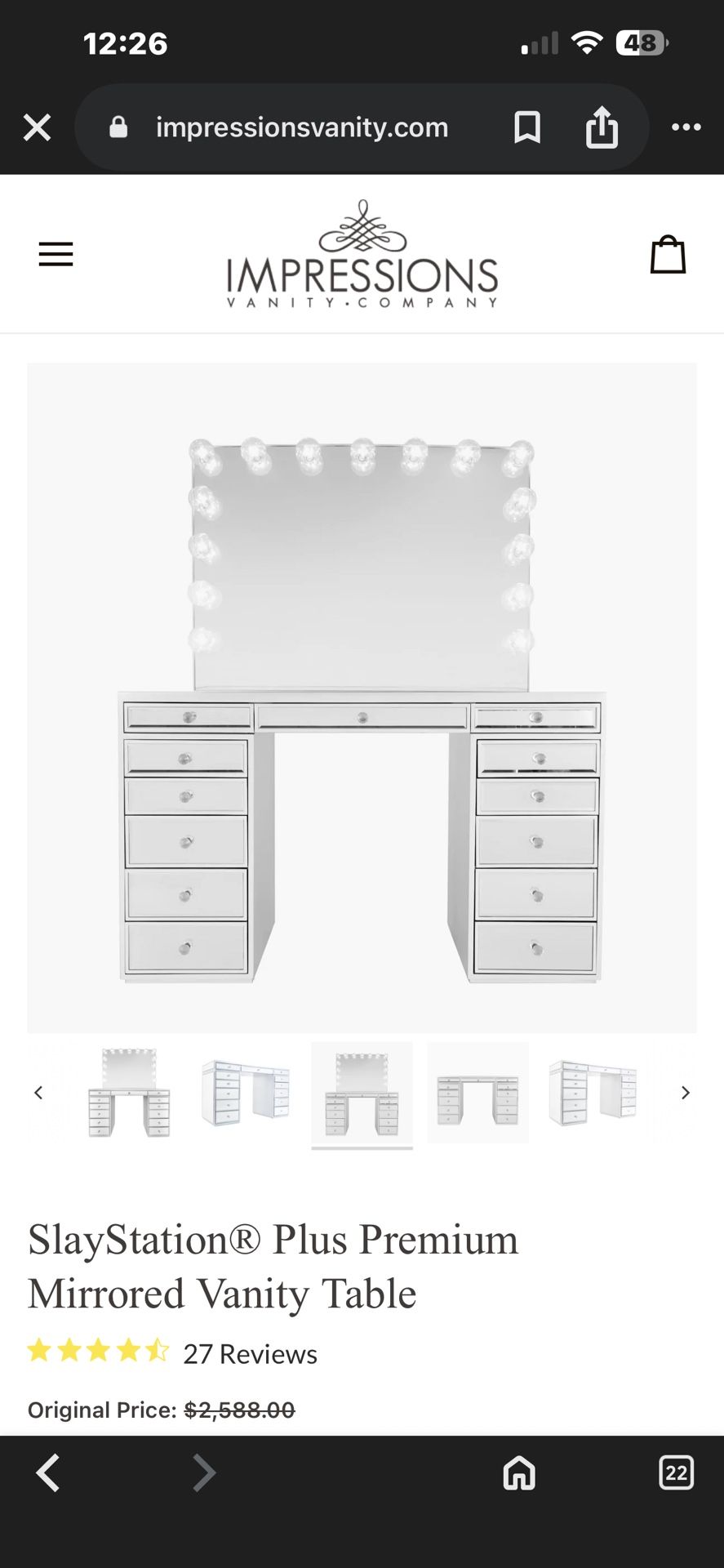Open the three-dot more options icon
The height and width of the screenshot is (1568, 724).
(686, 127)
